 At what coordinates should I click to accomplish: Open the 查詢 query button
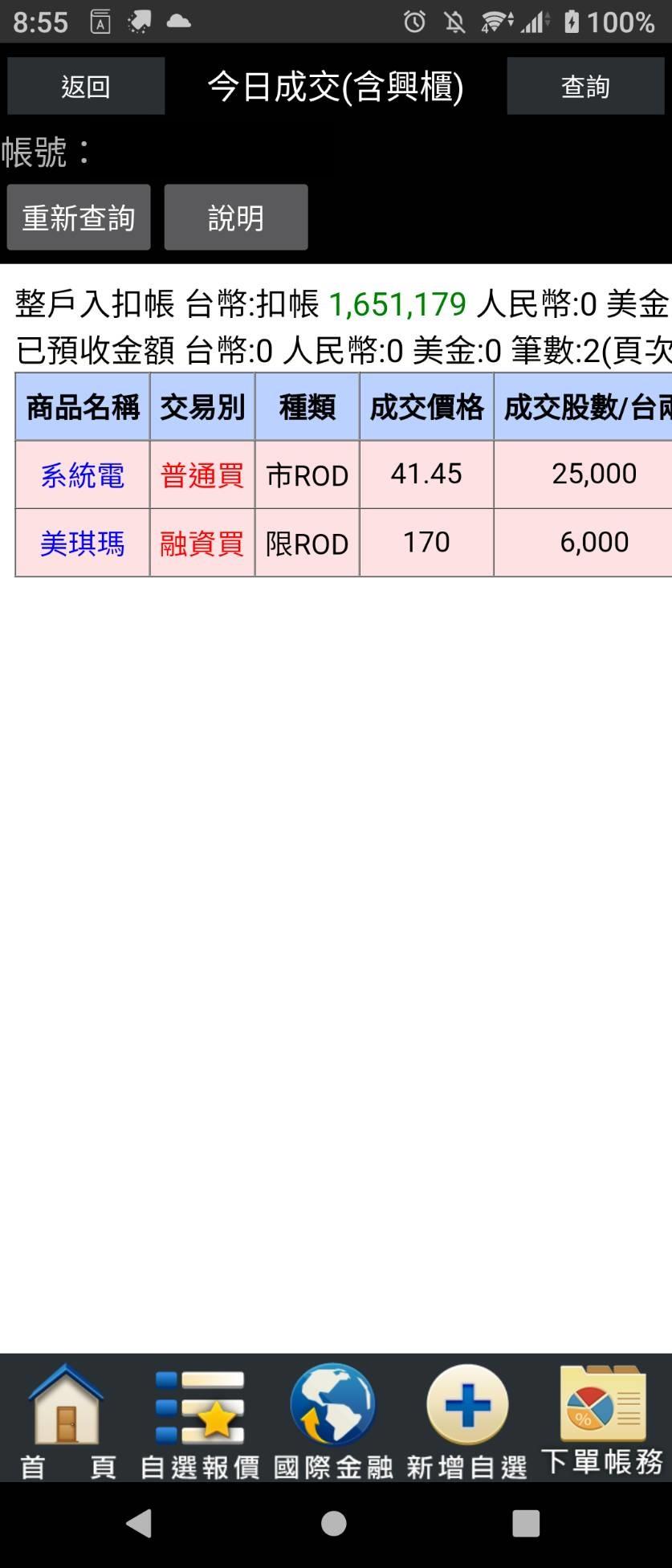pos(585,86)
